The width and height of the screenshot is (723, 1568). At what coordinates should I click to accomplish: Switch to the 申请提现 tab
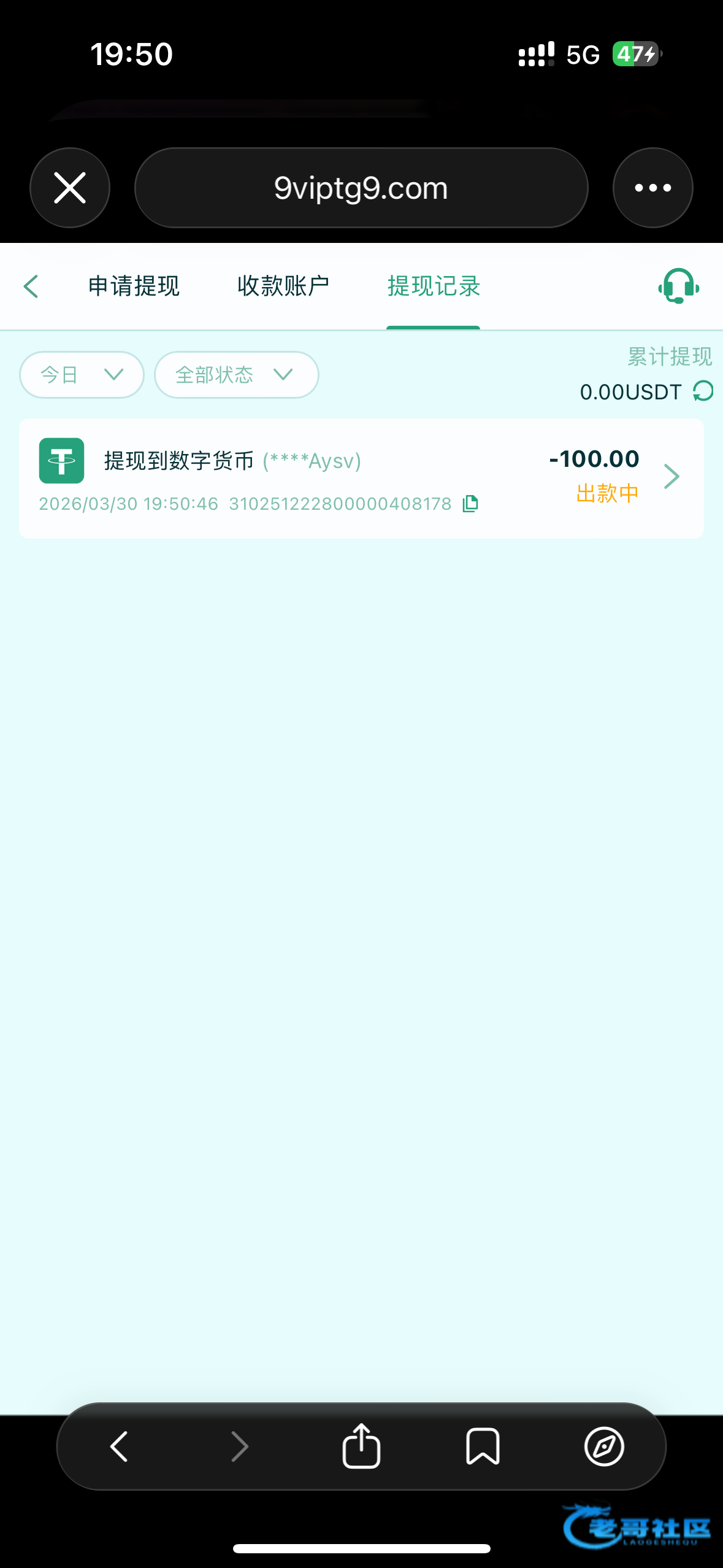pos(134,286)
